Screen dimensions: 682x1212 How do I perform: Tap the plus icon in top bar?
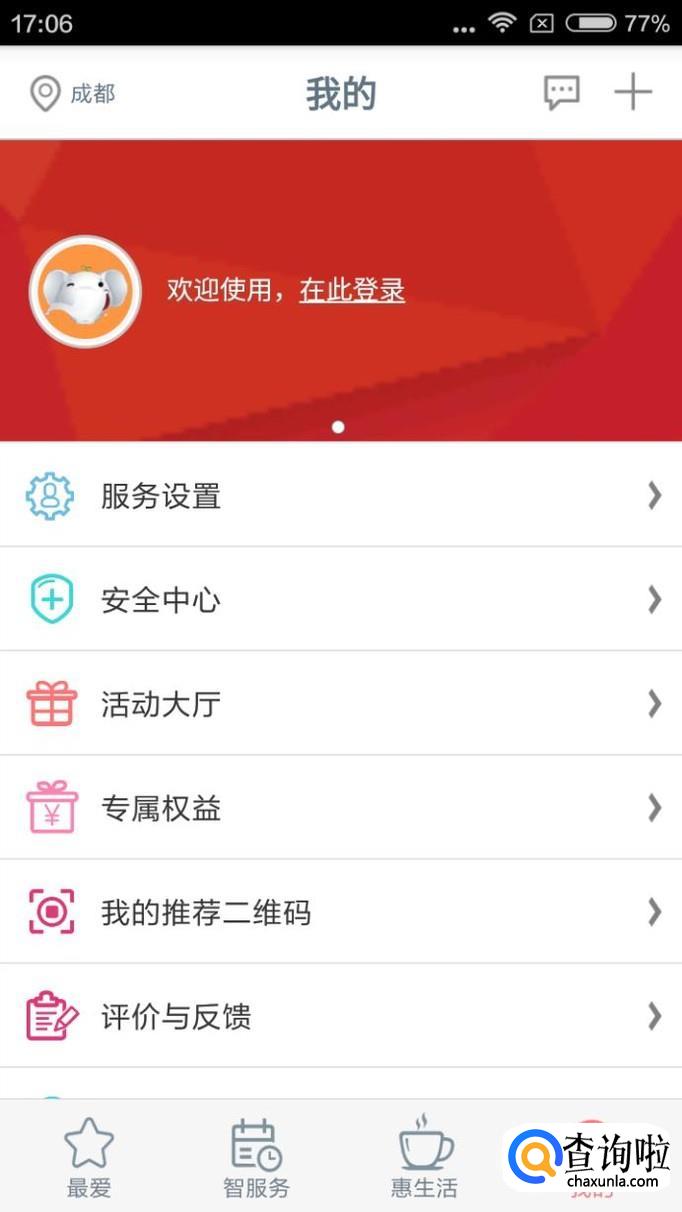(632, 93)
